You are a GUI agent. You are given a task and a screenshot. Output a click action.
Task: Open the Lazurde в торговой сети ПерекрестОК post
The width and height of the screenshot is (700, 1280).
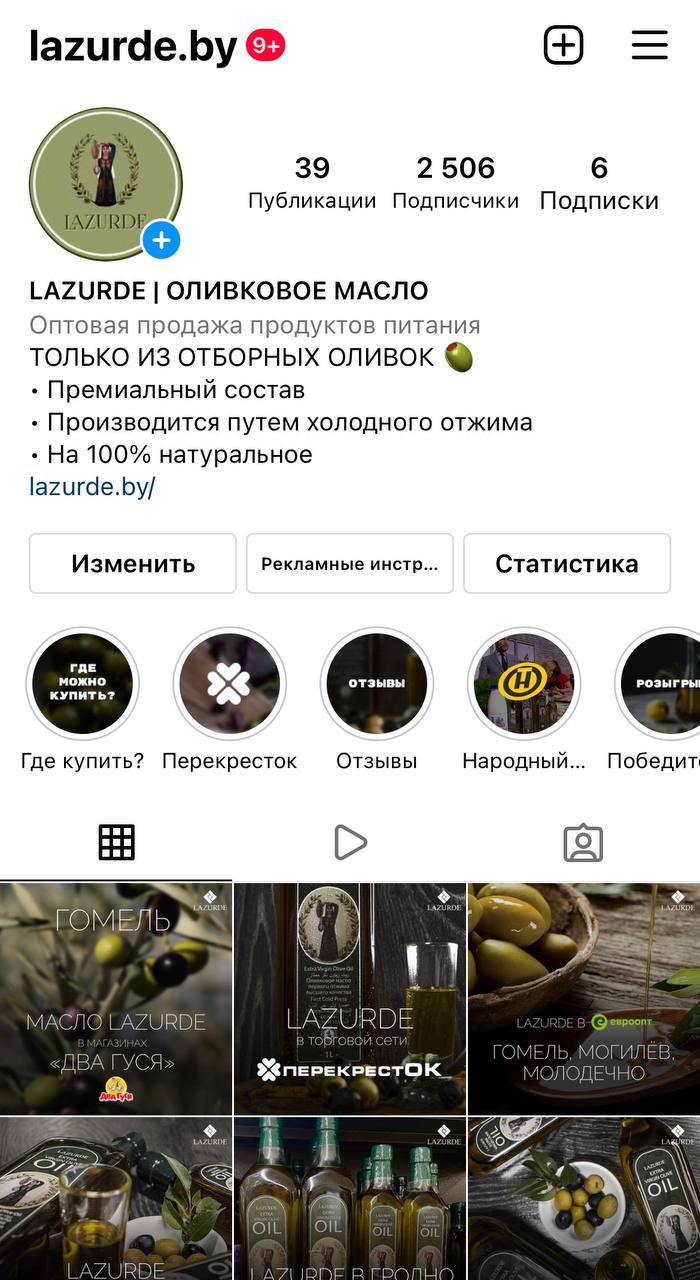(x=350, y=998)
